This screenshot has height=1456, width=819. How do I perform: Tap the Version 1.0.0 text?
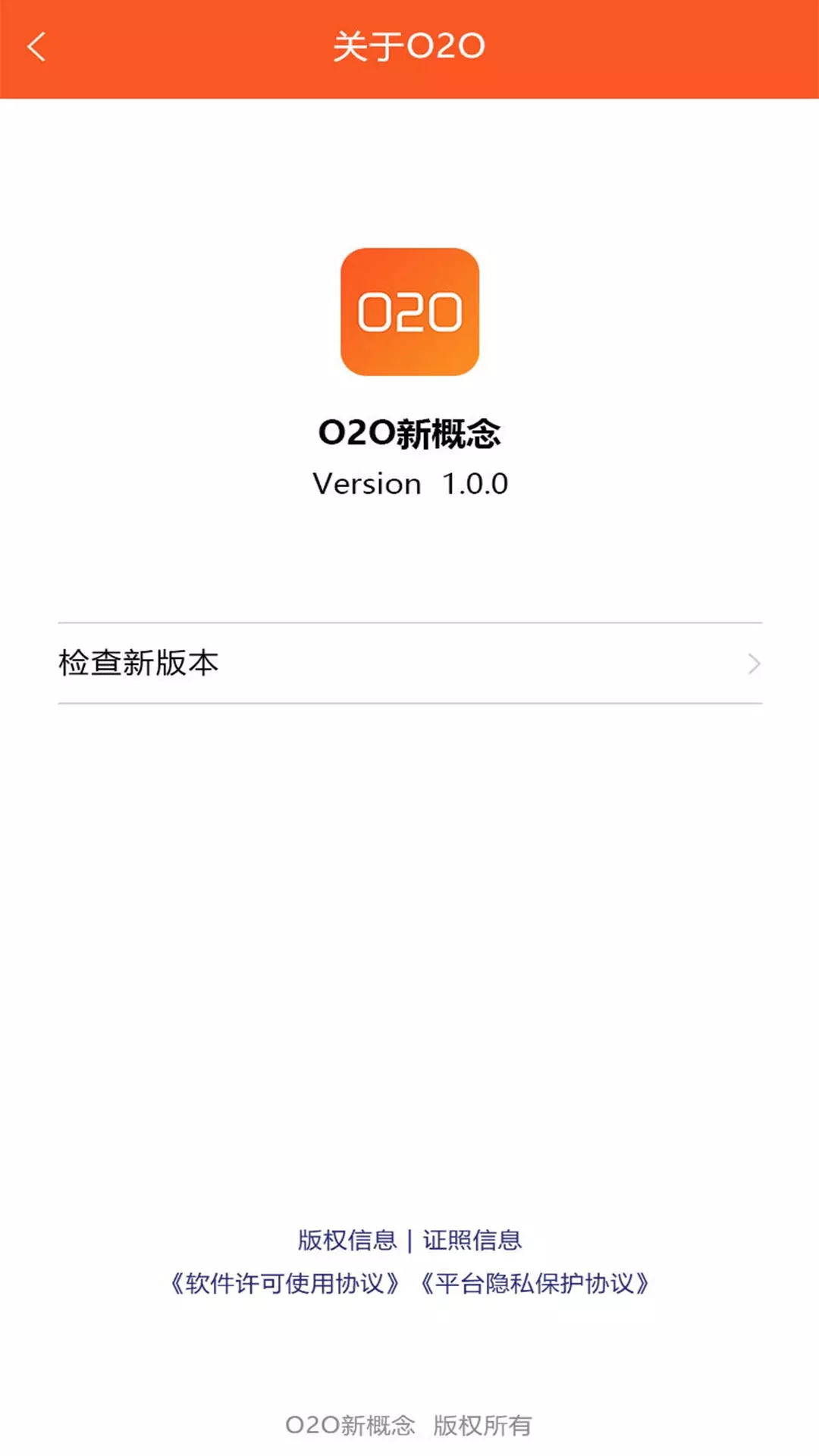tap(409, 483)
